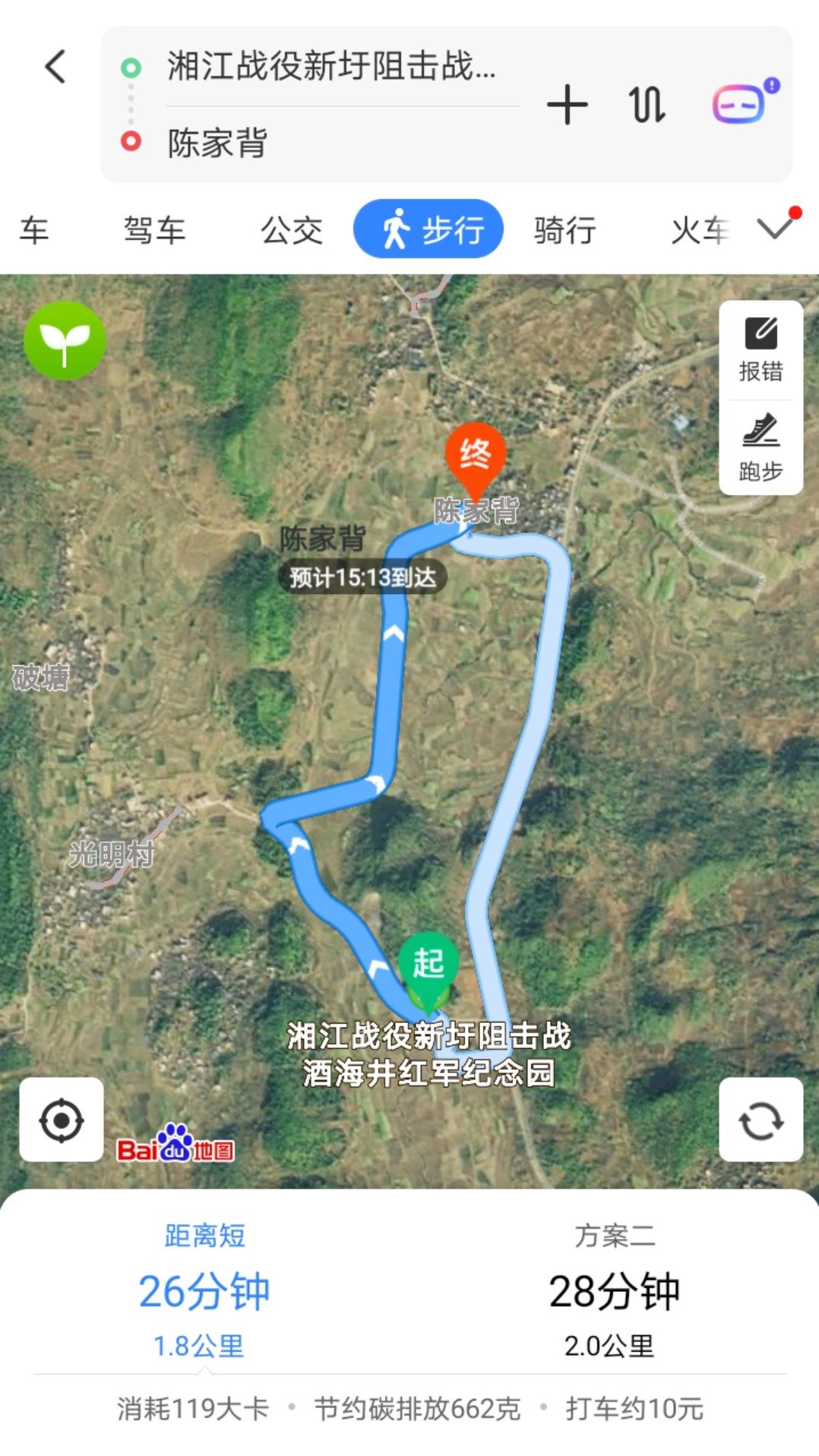
Task: Open the green sprout eco icon
Action: coord(65,341)
